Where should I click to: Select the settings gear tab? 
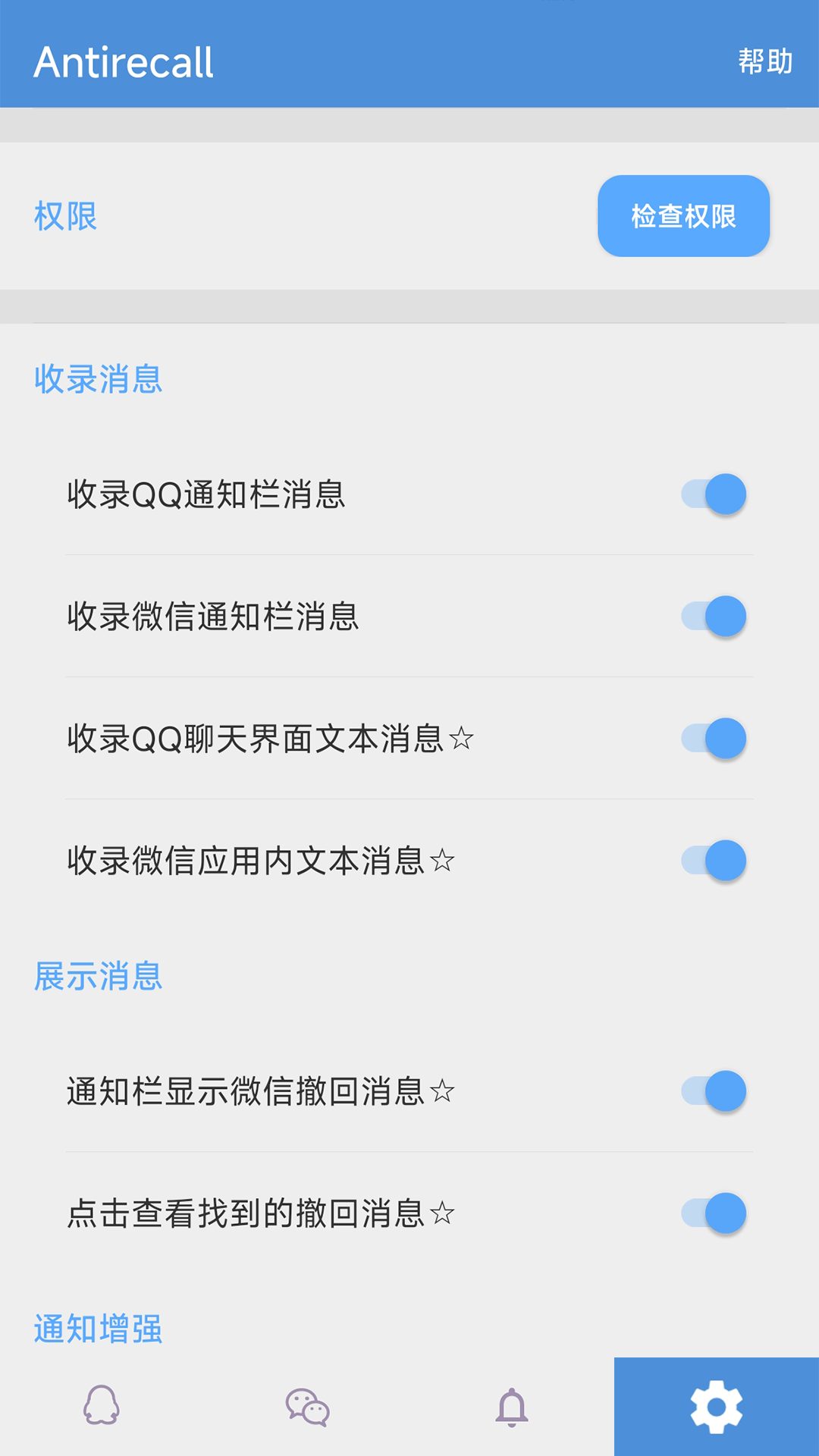717,1407
